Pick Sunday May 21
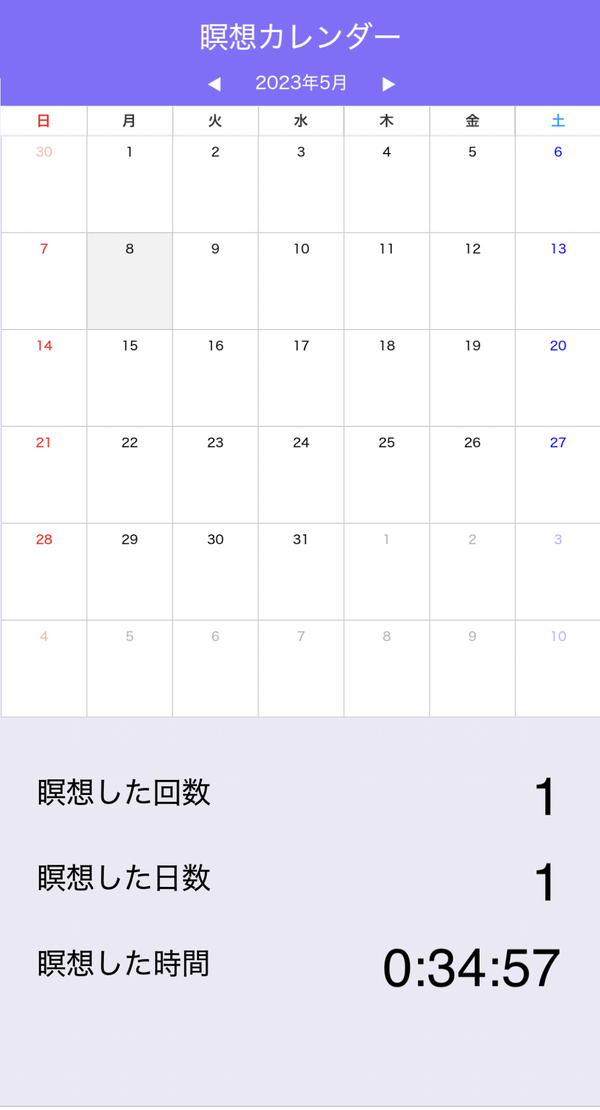 tap(44, 475)
